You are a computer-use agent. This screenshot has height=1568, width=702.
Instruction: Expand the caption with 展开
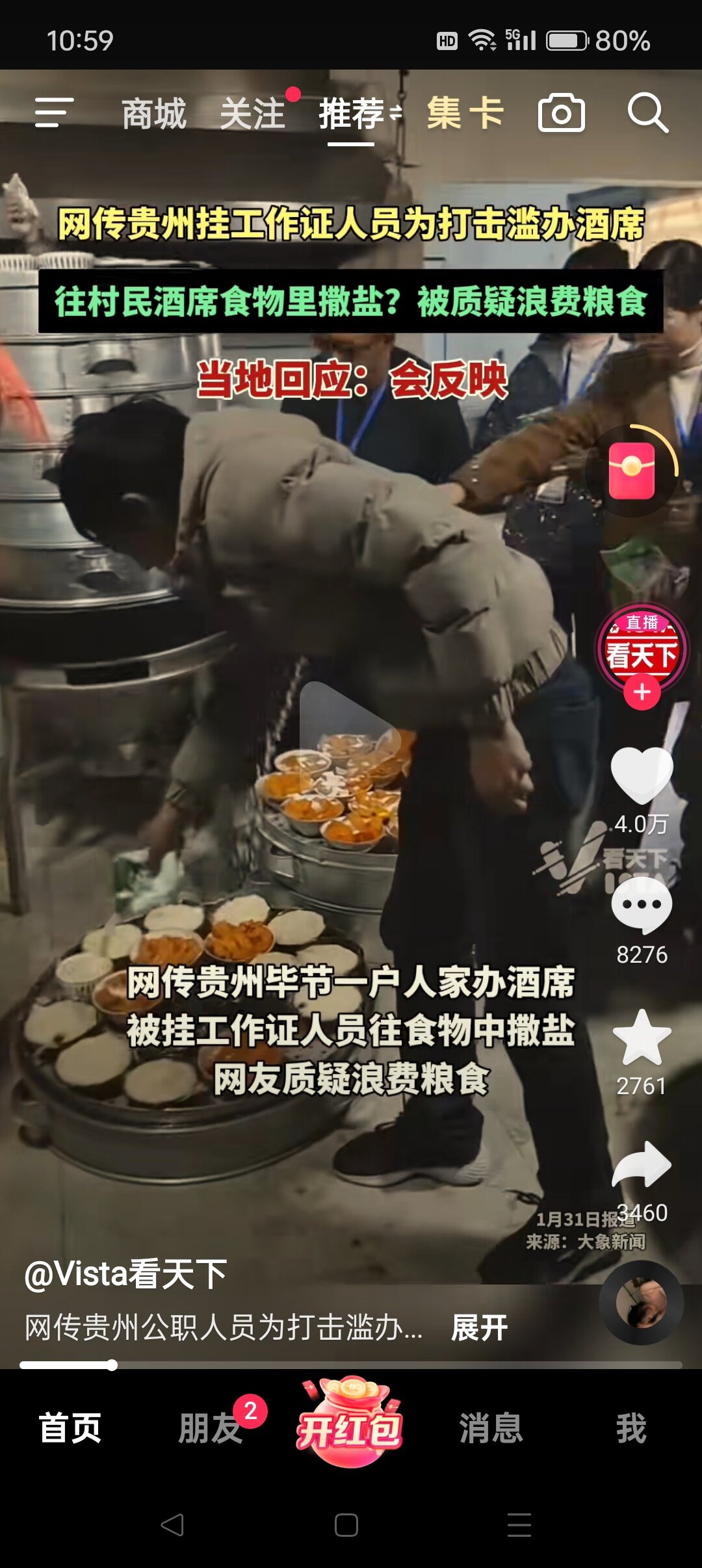click(479, 1327)
